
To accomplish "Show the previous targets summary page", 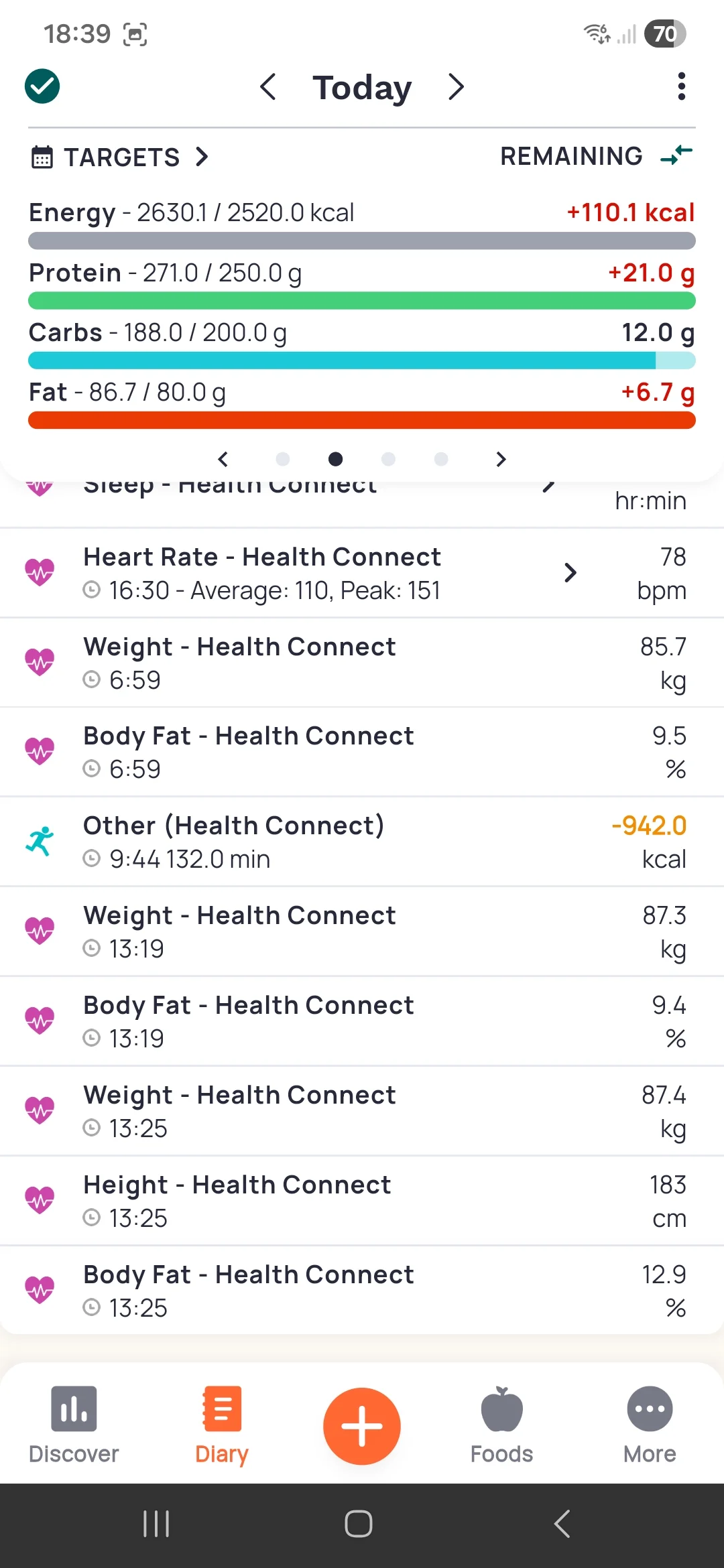I will click(x=223, y=459).
